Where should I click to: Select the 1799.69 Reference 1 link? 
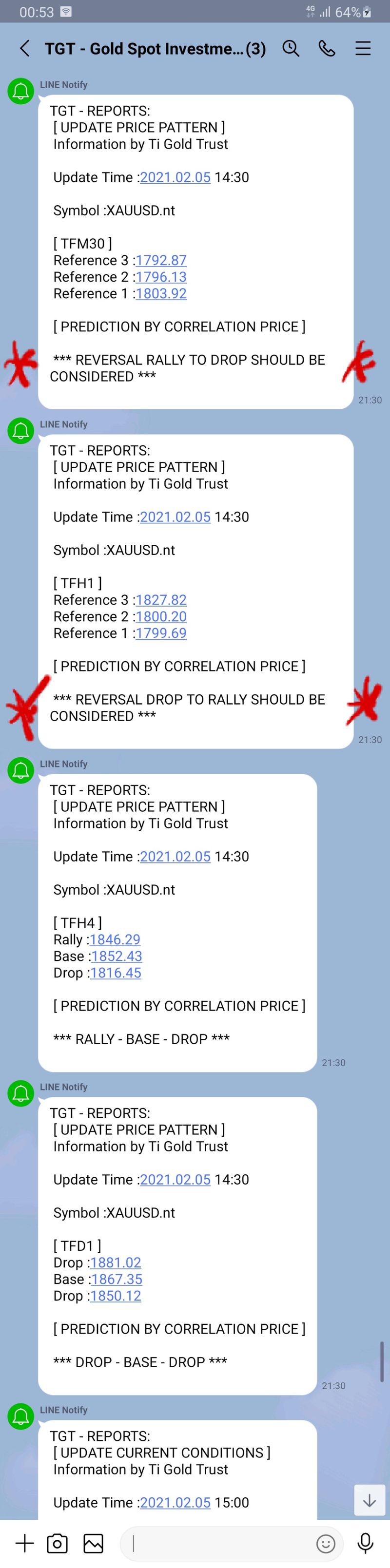coord(161,633)
